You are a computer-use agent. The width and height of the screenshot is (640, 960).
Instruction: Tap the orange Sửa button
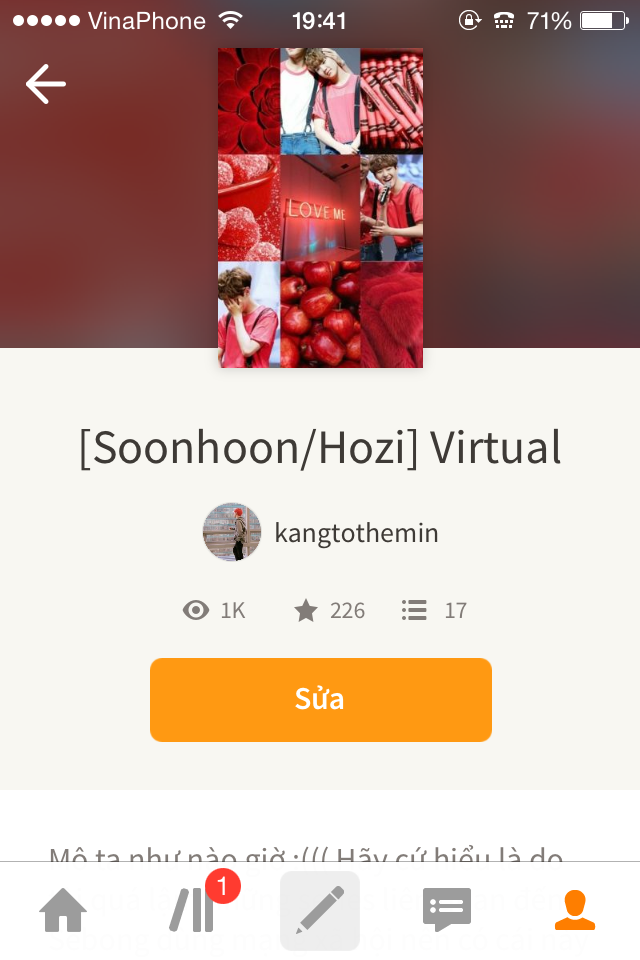[x=320, y=699]
